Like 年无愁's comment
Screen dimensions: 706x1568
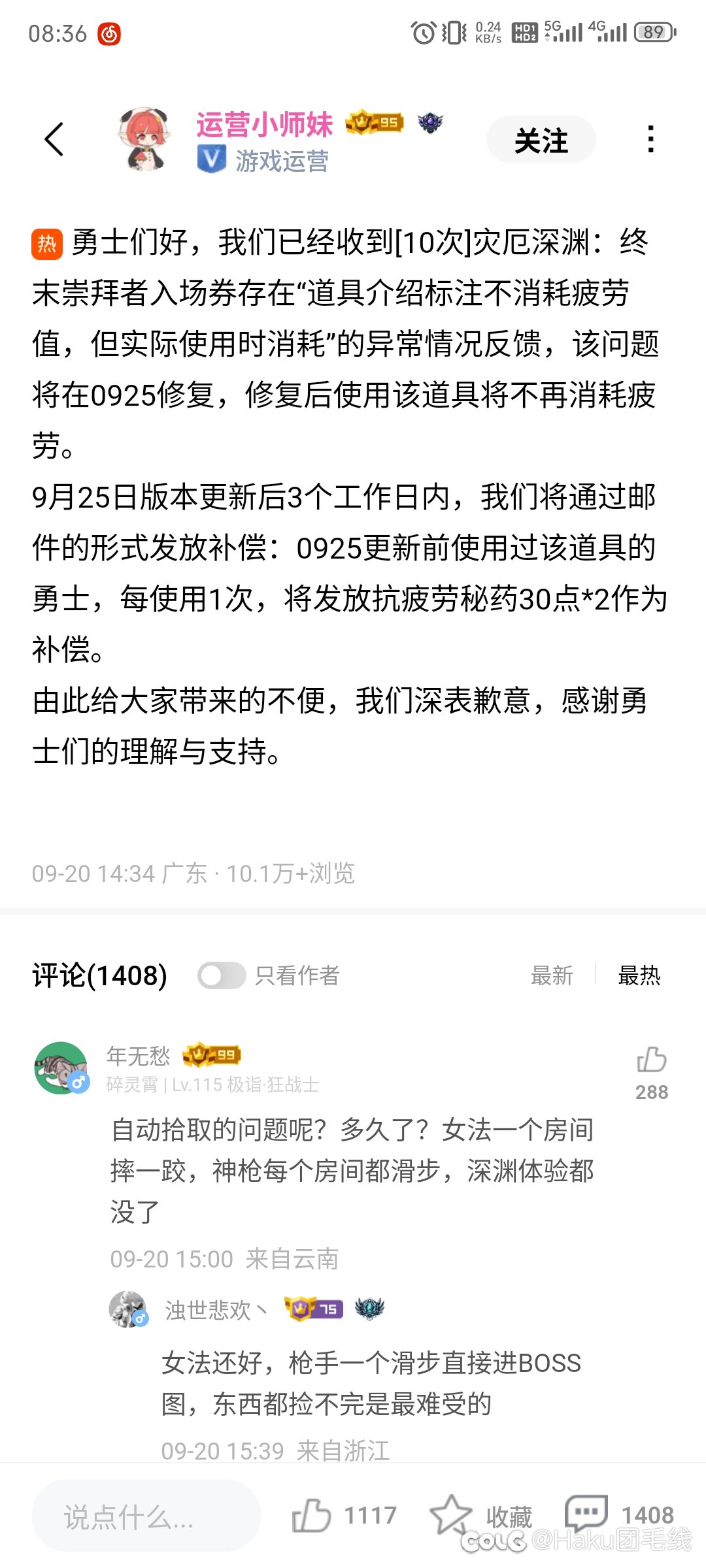click(651, 1061)
